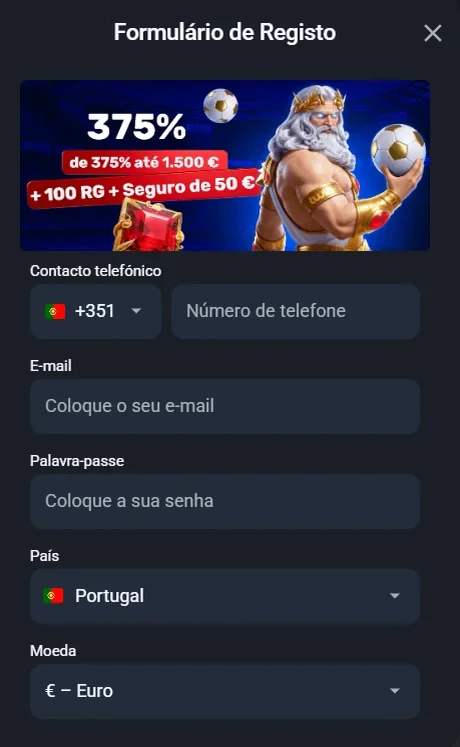Viewport: 460px width, 747px height.
Task: Expand the País dropdown showing Portugal
Action: coord(225,596)
